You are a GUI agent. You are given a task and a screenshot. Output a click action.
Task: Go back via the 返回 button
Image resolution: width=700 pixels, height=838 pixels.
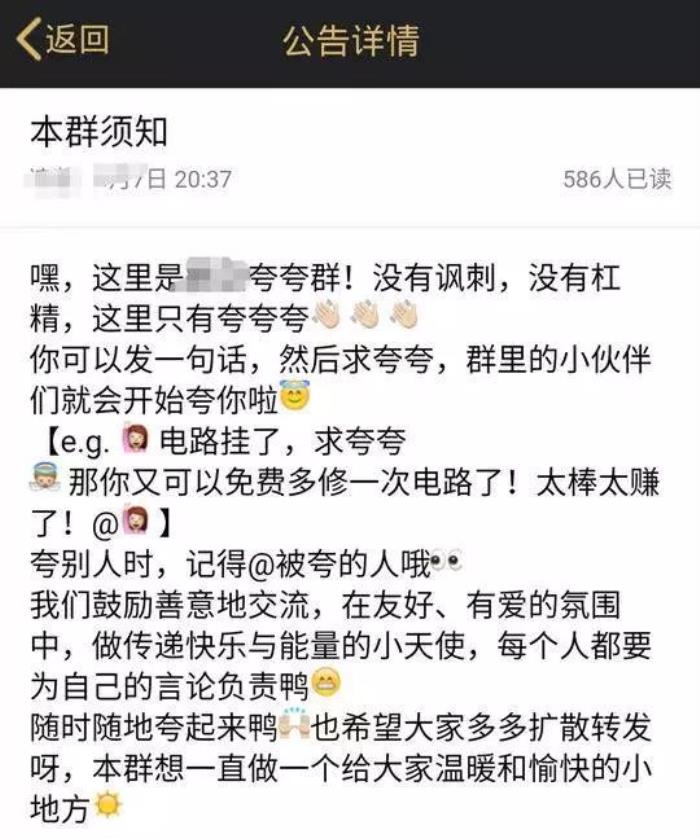click(62, 40)
